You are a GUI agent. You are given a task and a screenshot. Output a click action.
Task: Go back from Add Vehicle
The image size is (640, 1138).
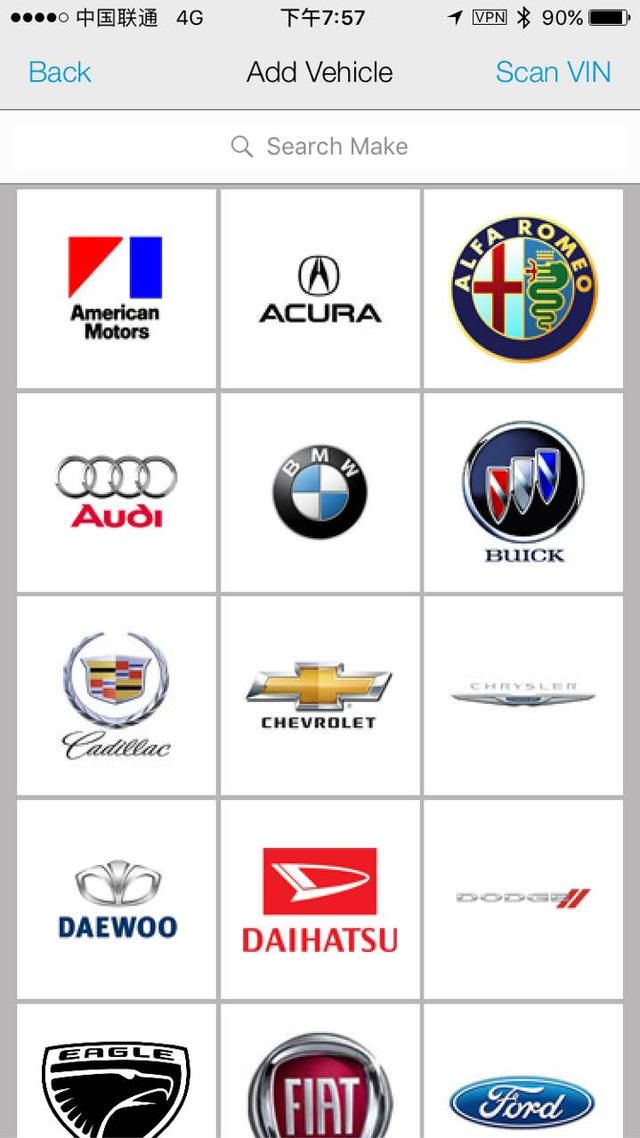click(60, 73)
